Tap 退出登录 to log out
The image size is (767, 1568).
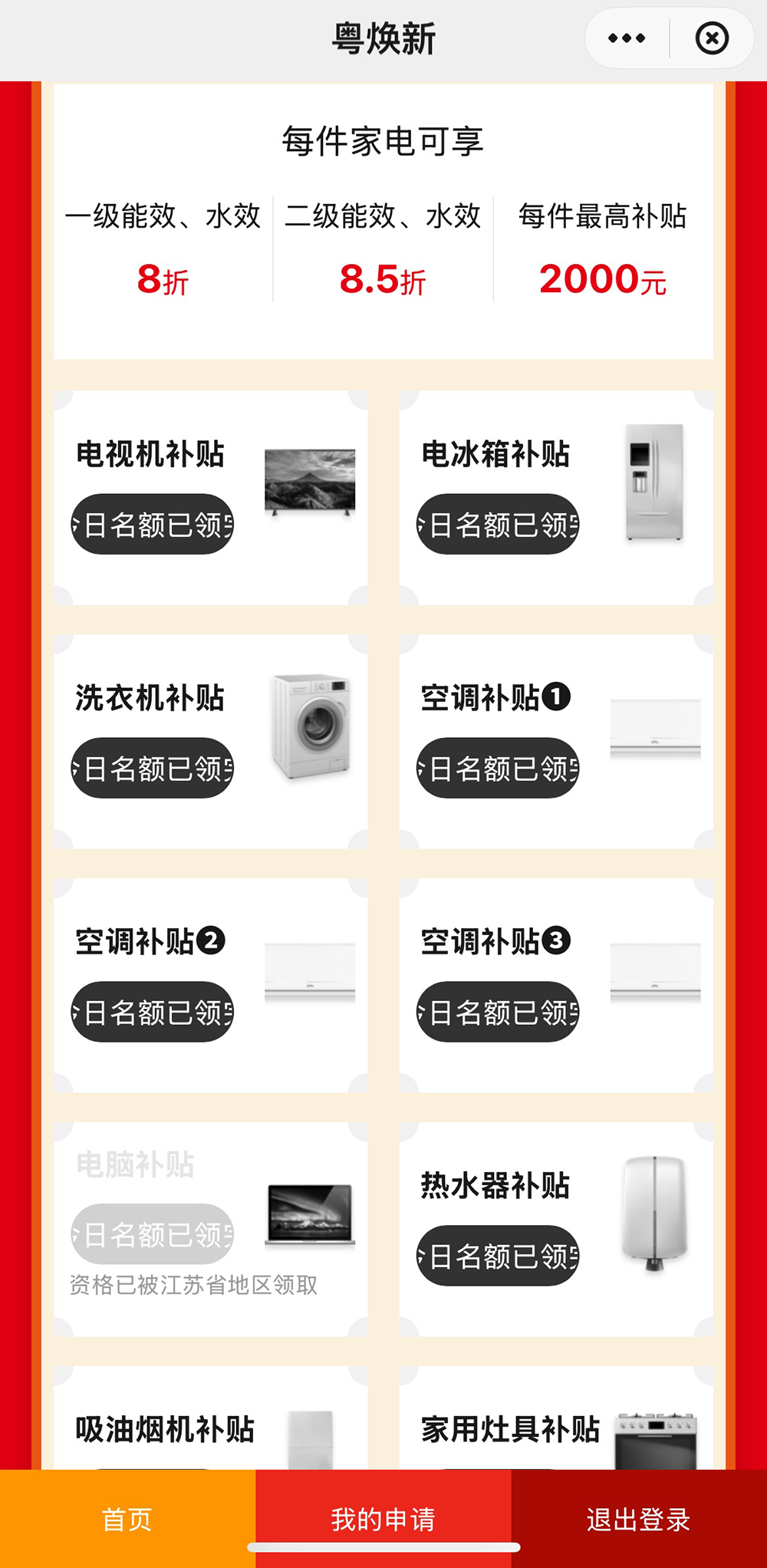coord(639,1518)
